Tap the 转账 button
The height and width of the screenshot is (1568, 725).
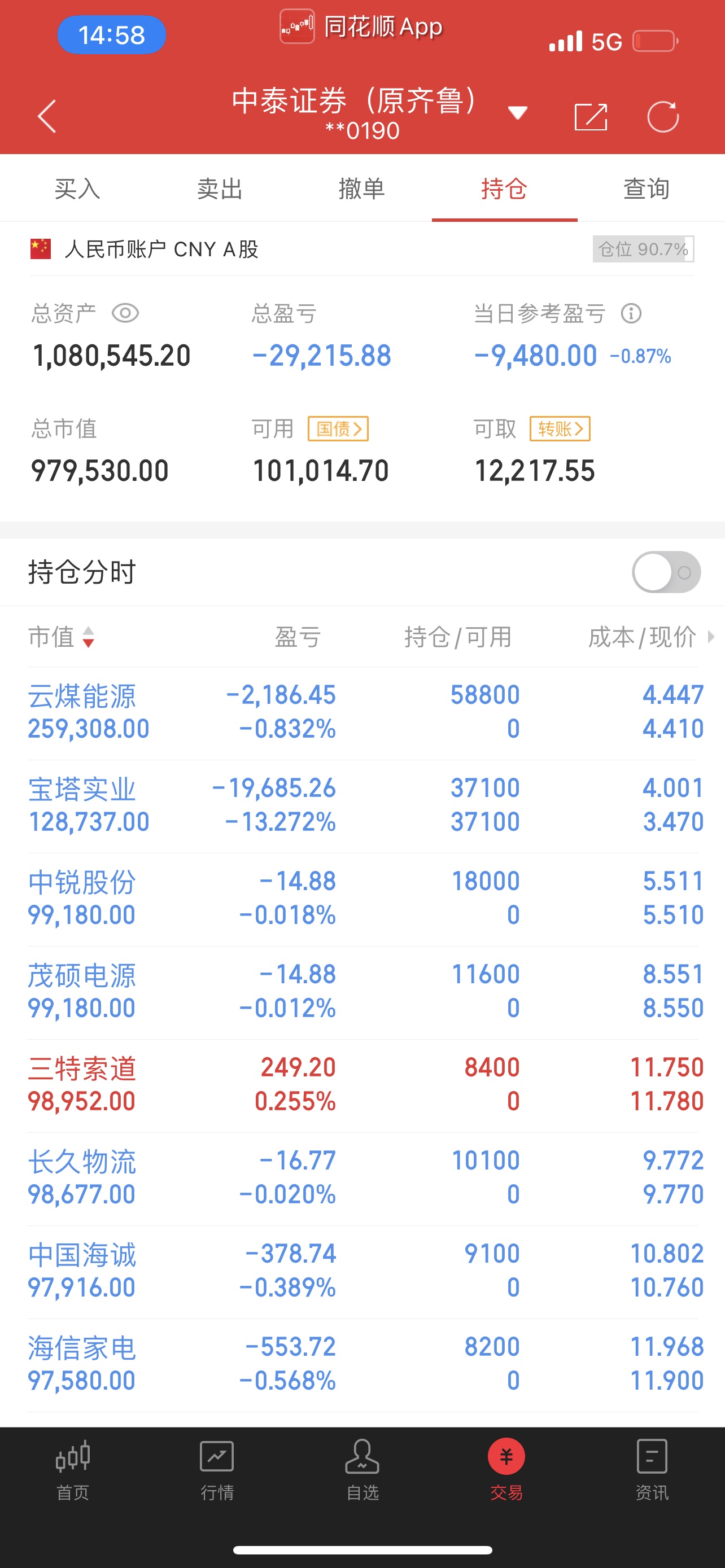(x=560, y=428)
